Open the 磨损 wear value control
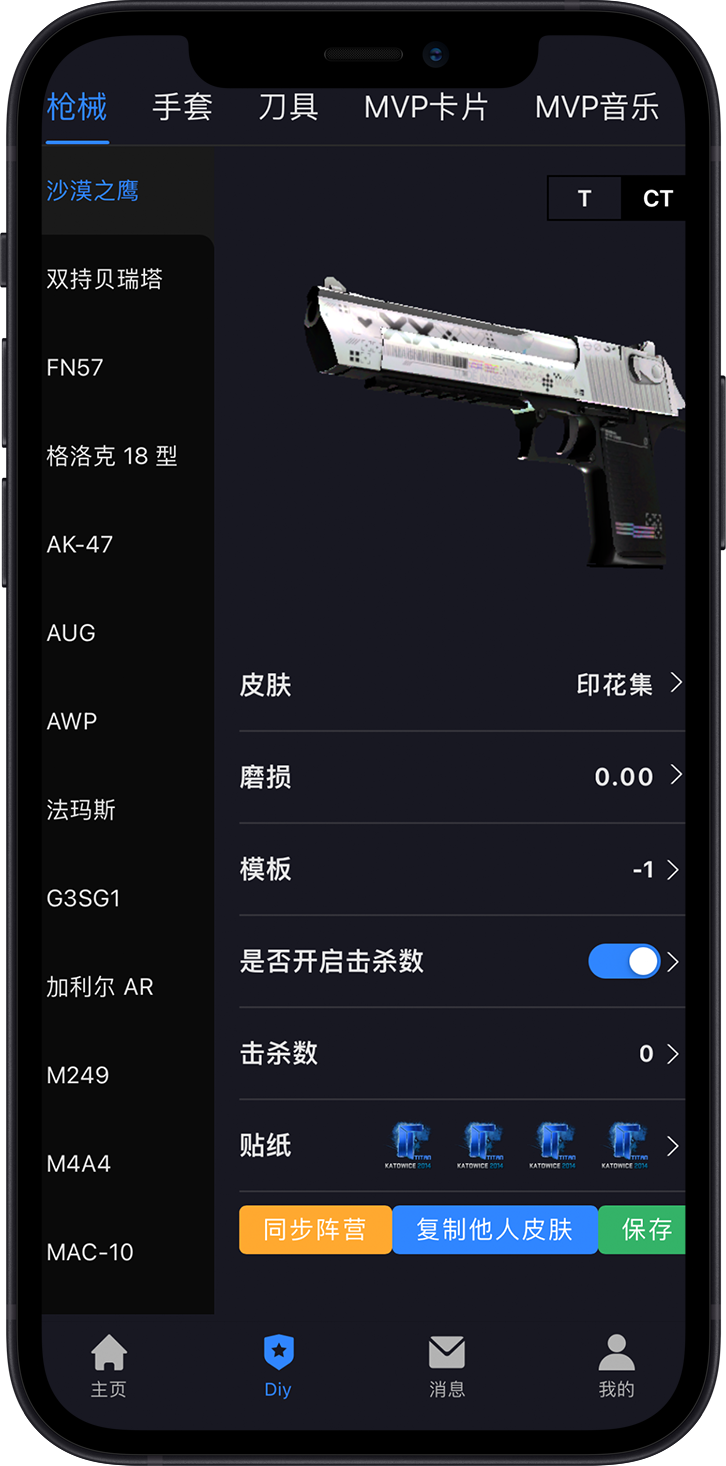Screen dimensions: 726x1466 point(460,776)
